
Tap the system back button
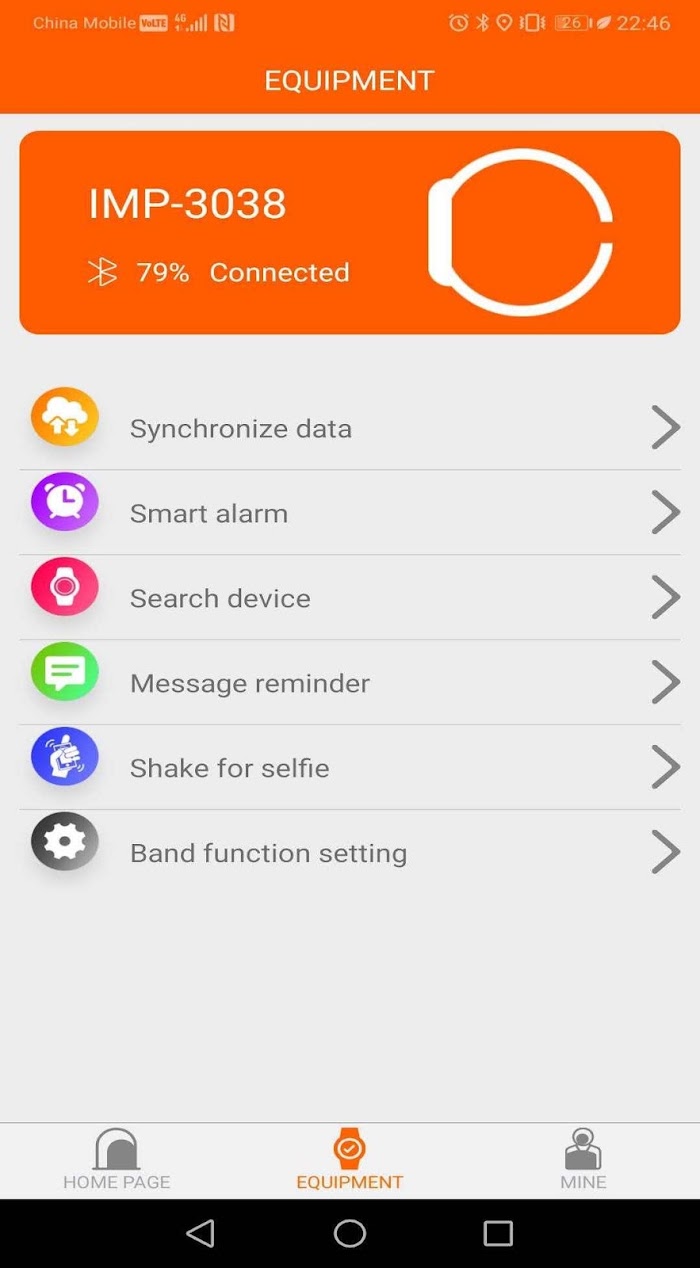coord(201,1233)
